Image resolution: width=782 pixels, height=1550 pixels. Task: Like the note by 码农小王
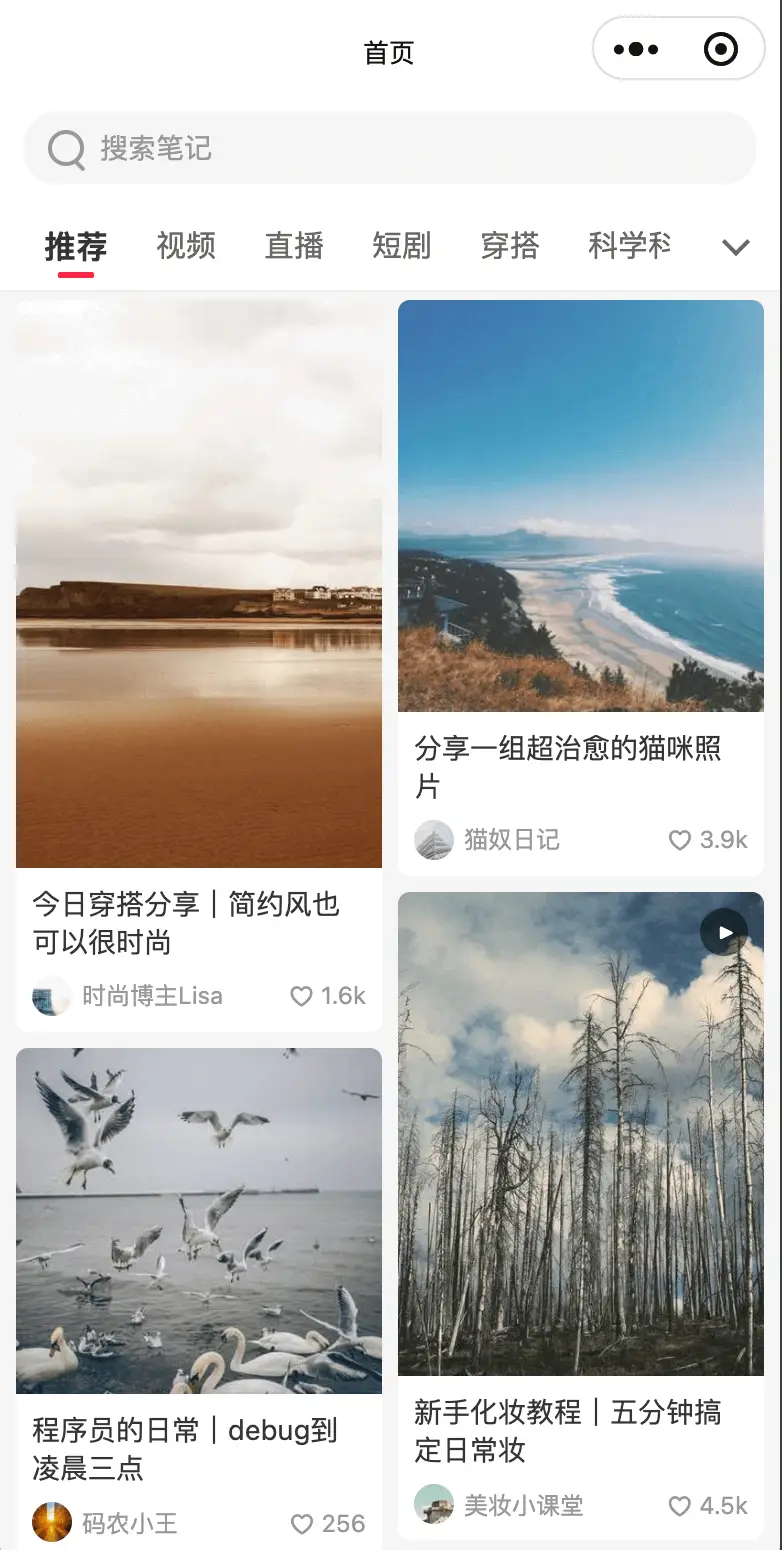[301, 1524]
